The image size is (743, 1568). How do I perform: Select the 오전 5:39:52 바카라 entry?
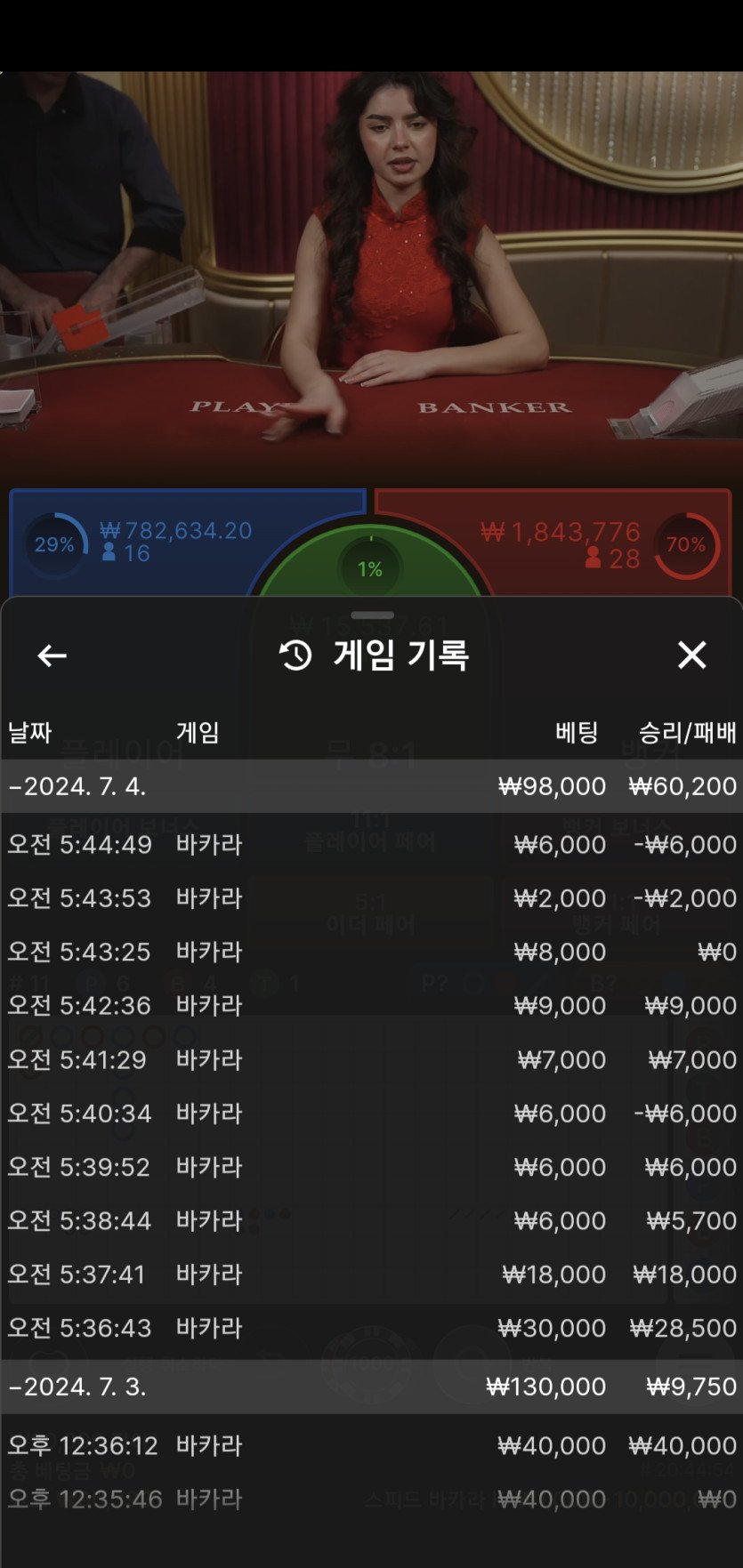(x=371, y=1167)
